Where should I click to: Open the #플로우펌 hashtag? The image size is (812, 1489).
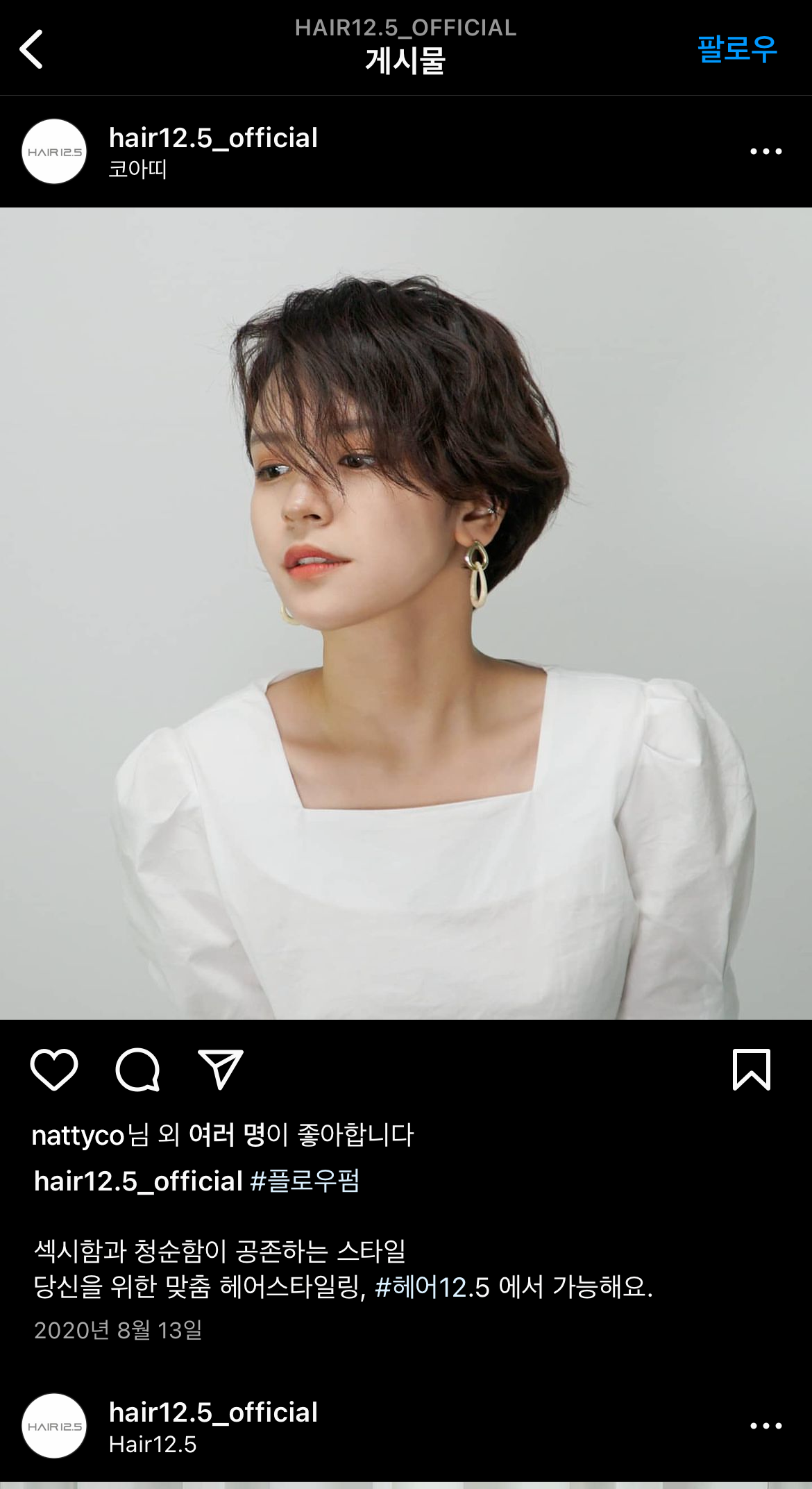pyautogui.click(x=305, y=1181)
